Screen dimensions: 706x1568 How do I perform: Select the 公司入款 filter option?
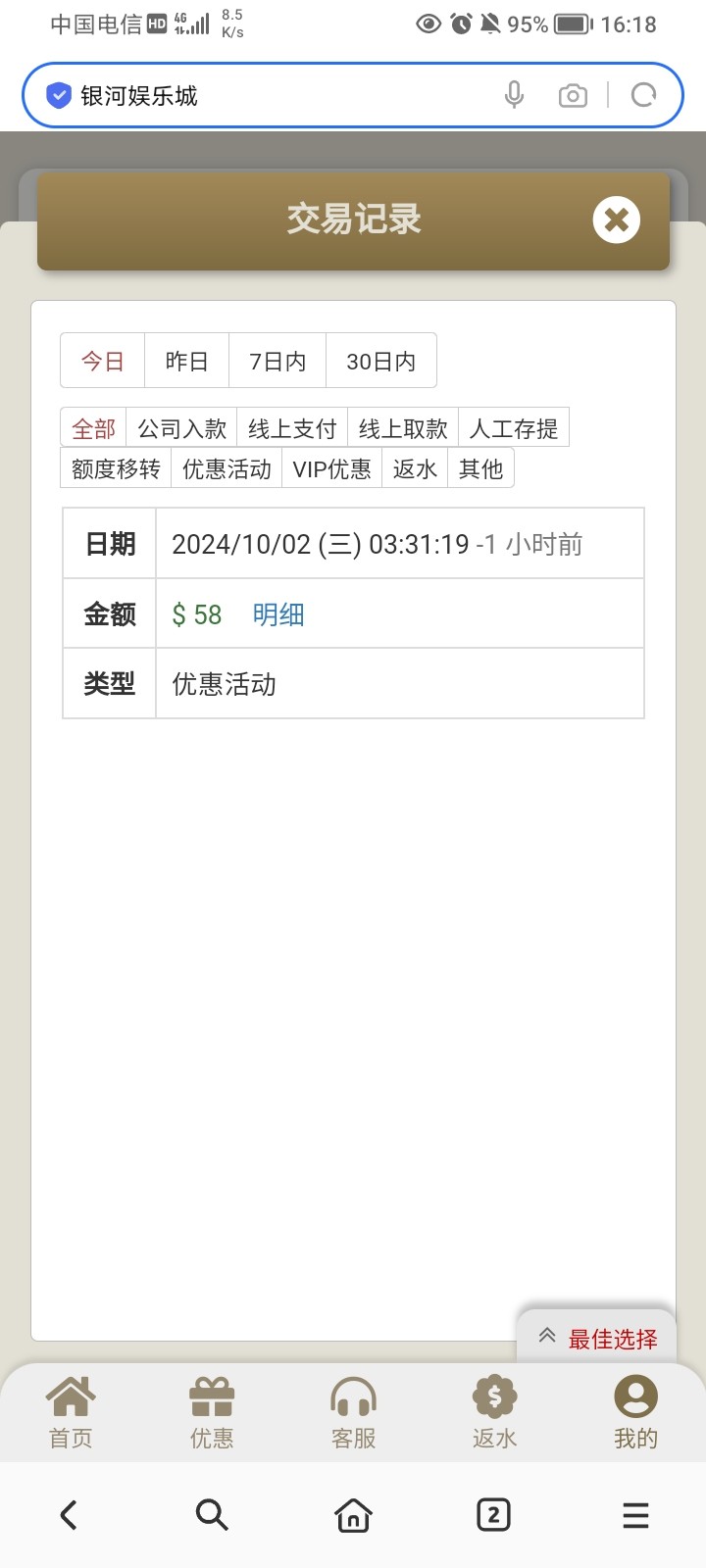click(x=184, y=427)
